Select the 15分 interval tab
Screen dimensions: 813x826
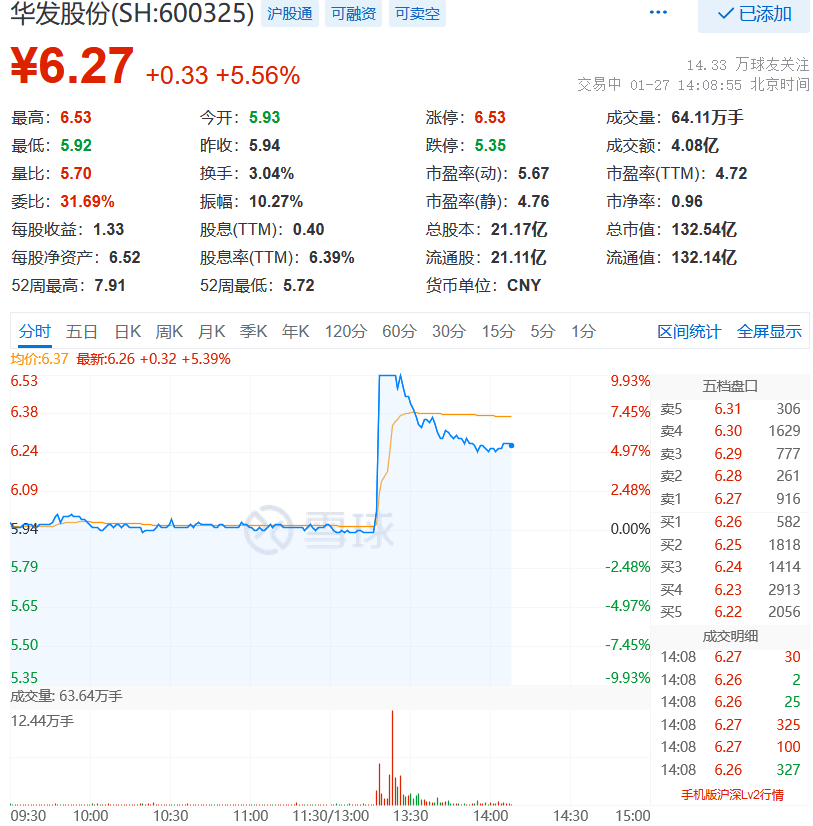point(496,330)
